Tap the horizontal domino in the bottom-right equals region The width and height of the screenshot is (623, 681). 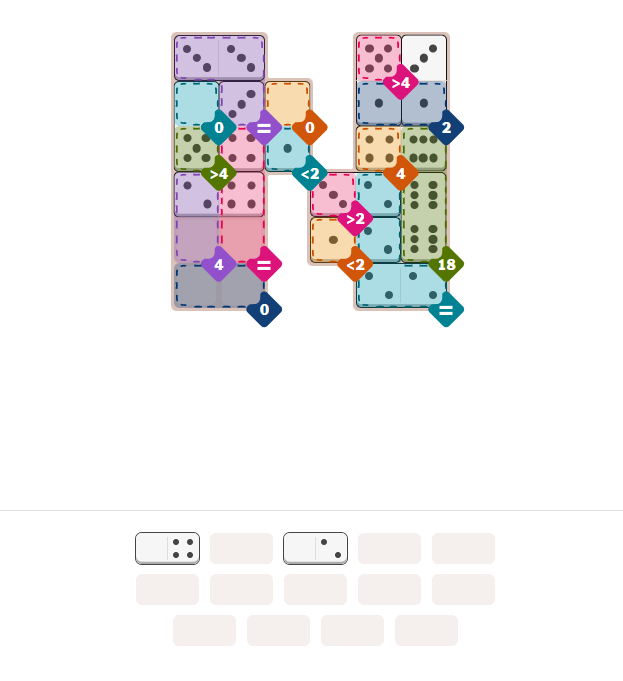401,286
